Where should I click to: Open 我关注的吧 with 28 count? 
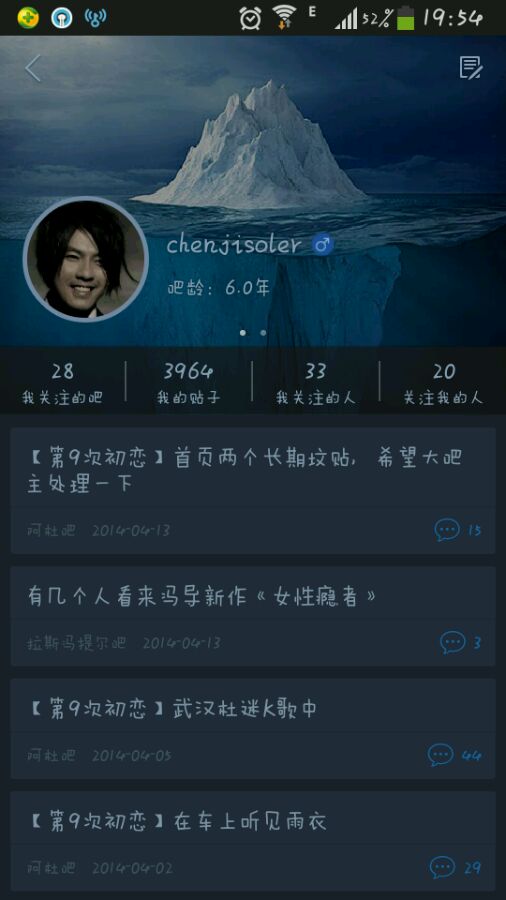[63, 383]
